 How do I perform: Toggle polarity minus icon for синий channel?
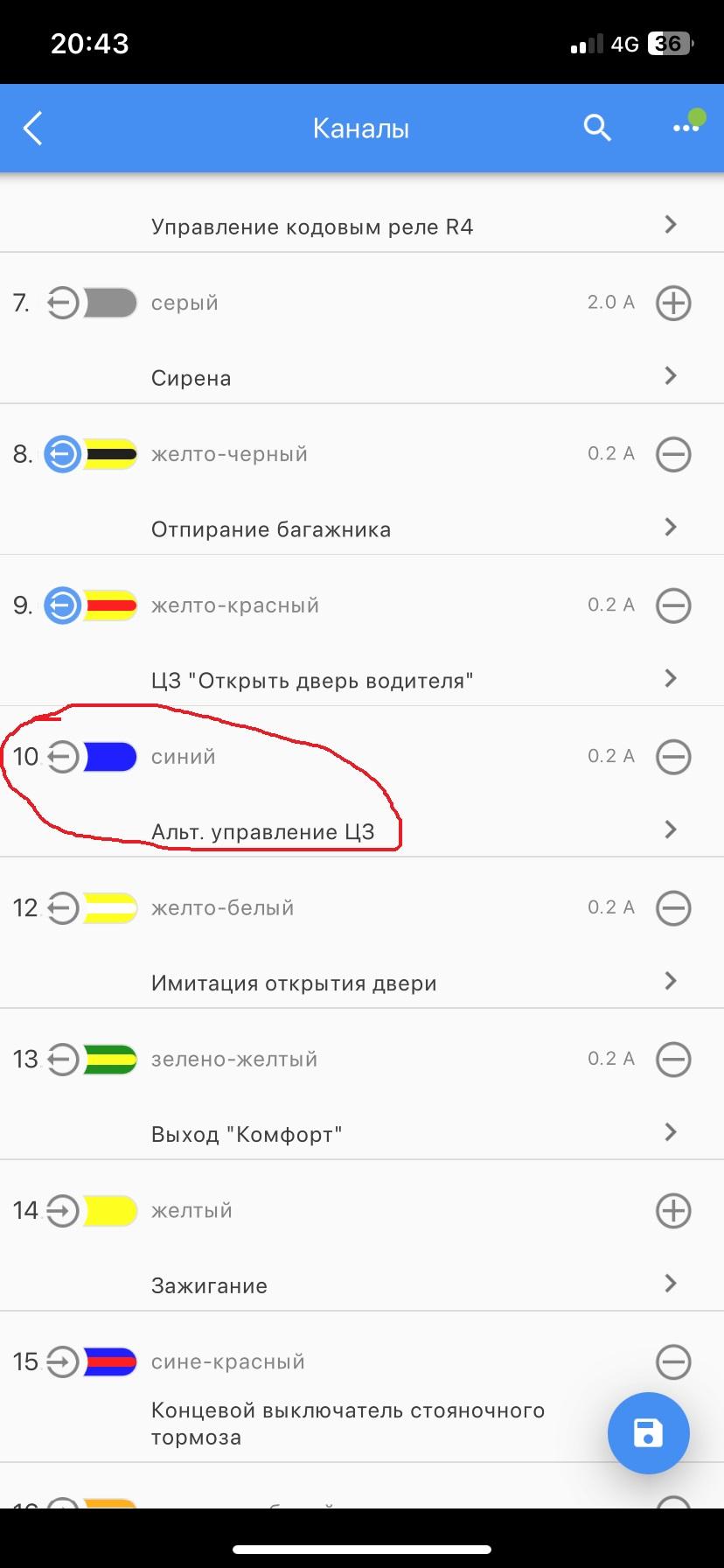click(673, 757)
